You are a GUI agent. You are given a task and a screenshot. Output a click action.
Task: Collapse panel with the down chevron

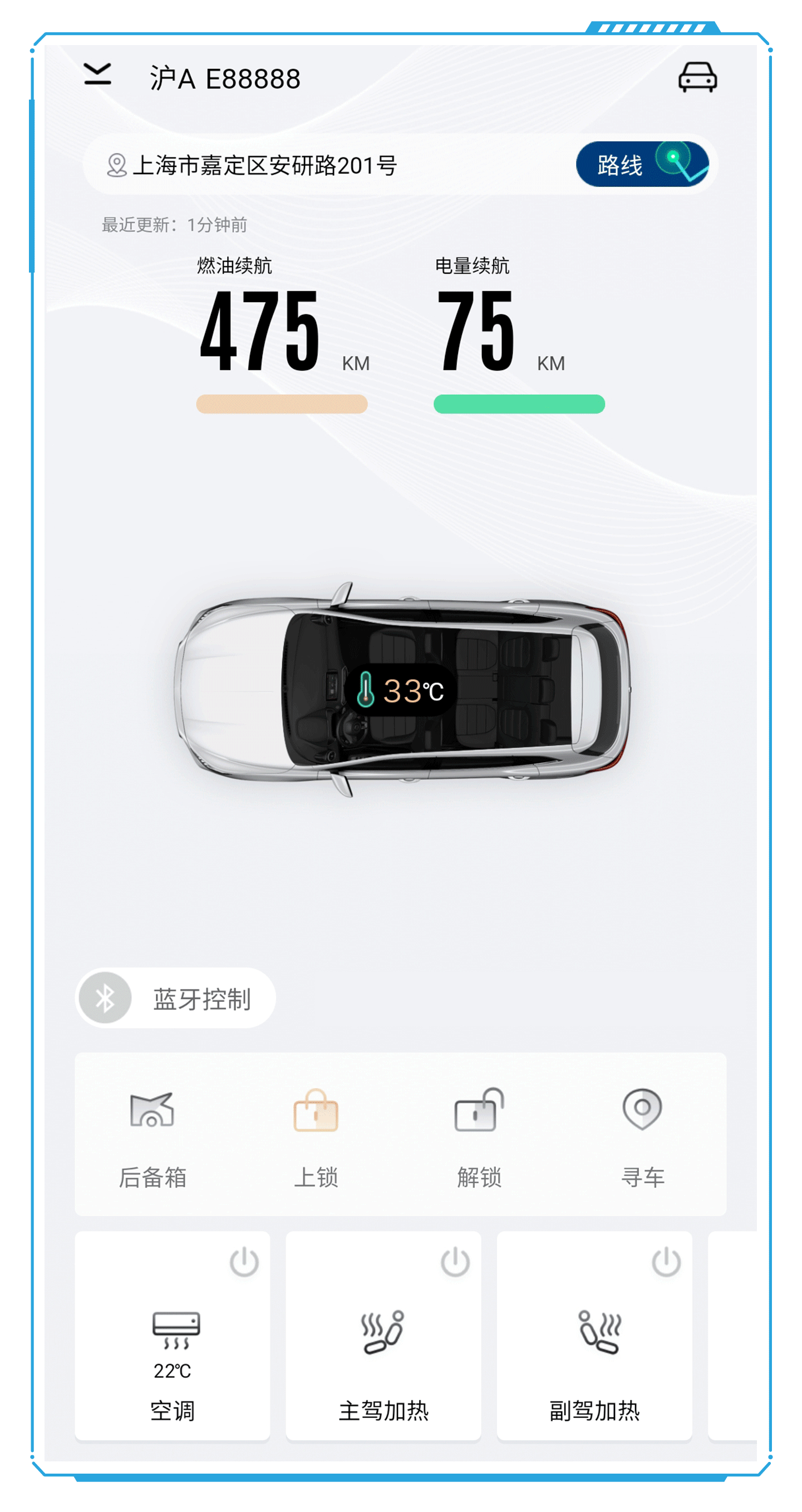click(97, 75)
